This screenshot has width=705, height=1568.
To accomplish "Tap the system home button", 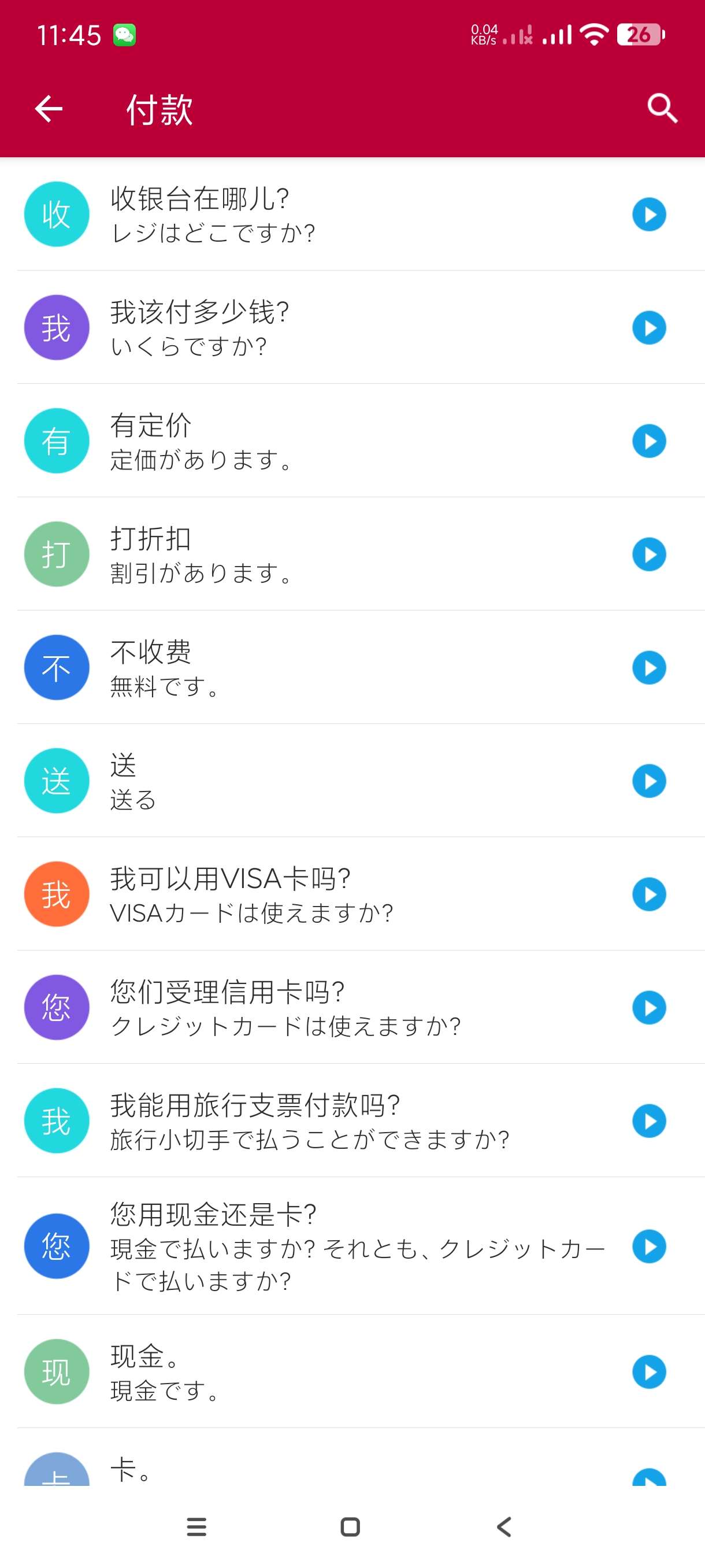I will [x=350, y=1526].
